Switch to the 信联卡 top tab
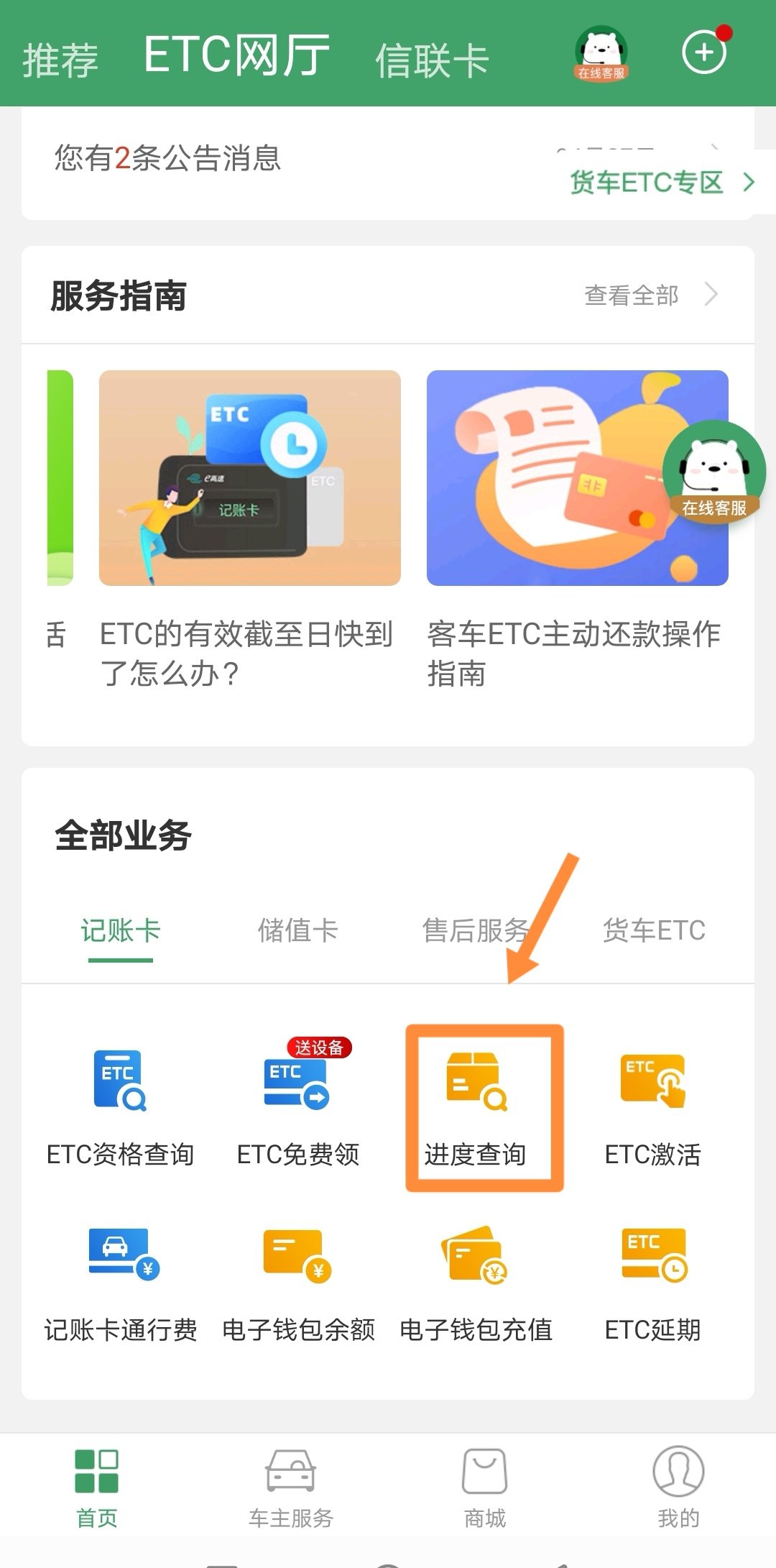 432,60
